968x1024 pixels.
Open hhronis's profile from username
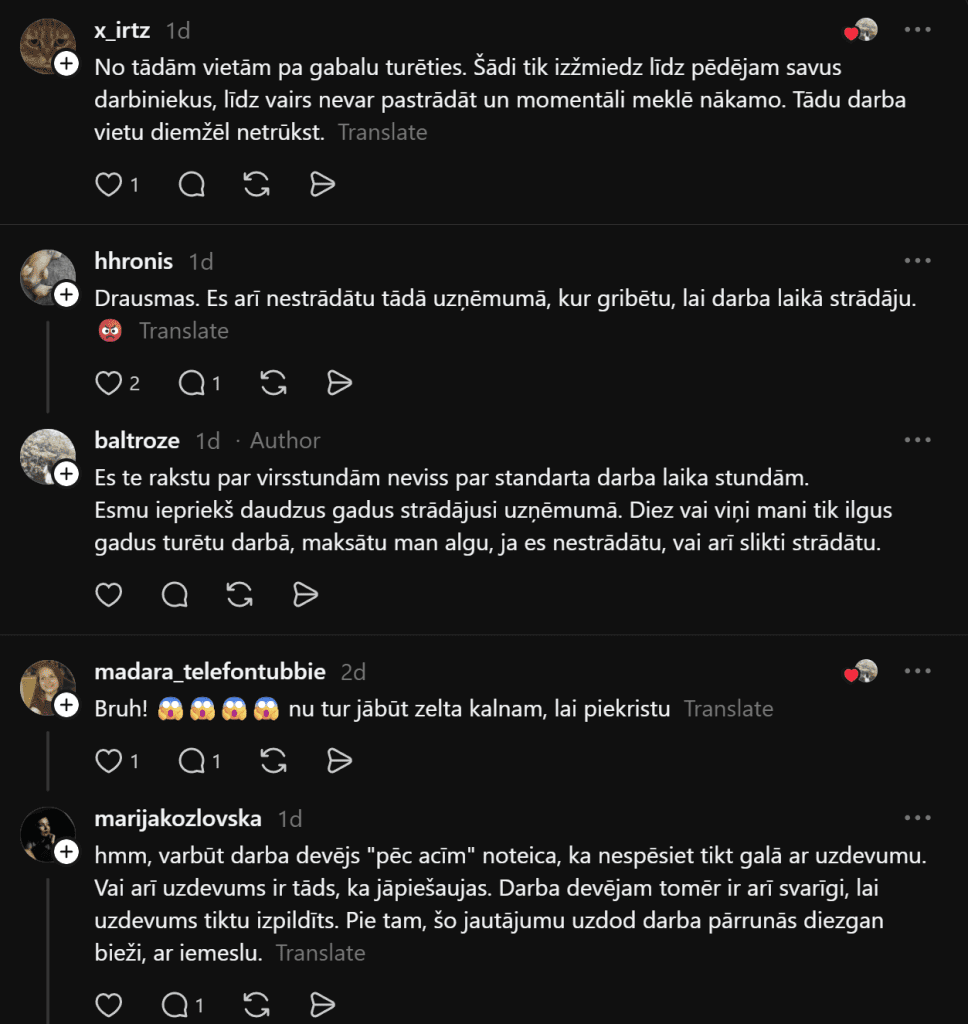pyautogui.click(x=134, y=261)
